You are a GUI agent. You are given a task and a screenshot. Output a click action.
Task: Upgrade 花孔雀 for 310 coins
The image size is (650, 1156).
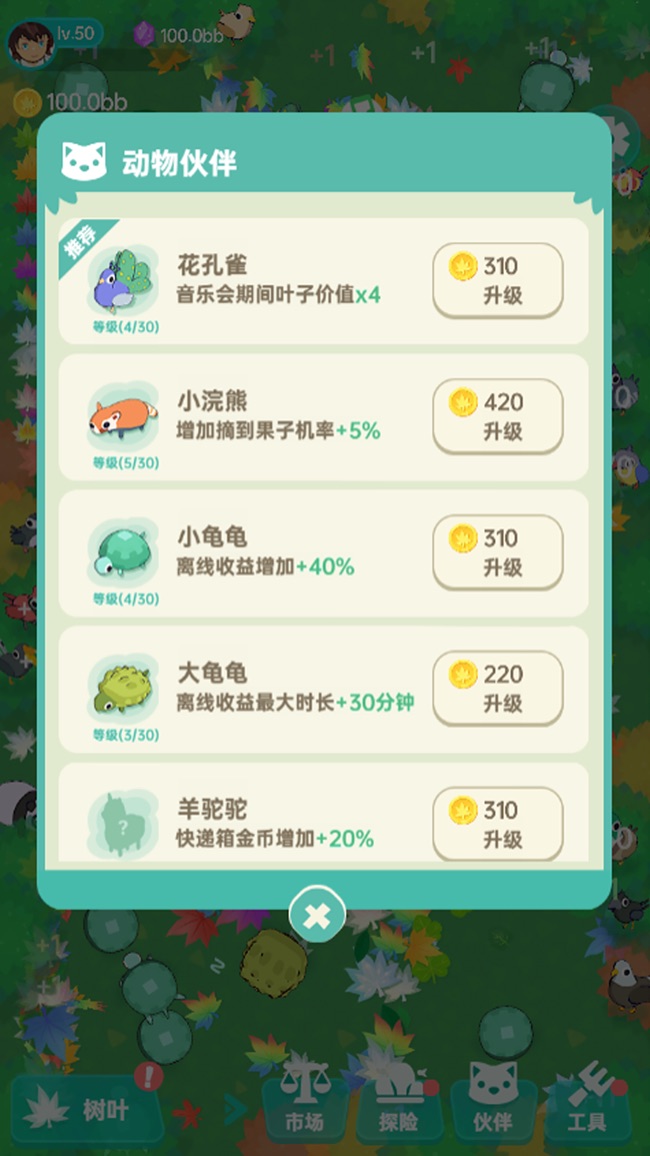[497, 281]
